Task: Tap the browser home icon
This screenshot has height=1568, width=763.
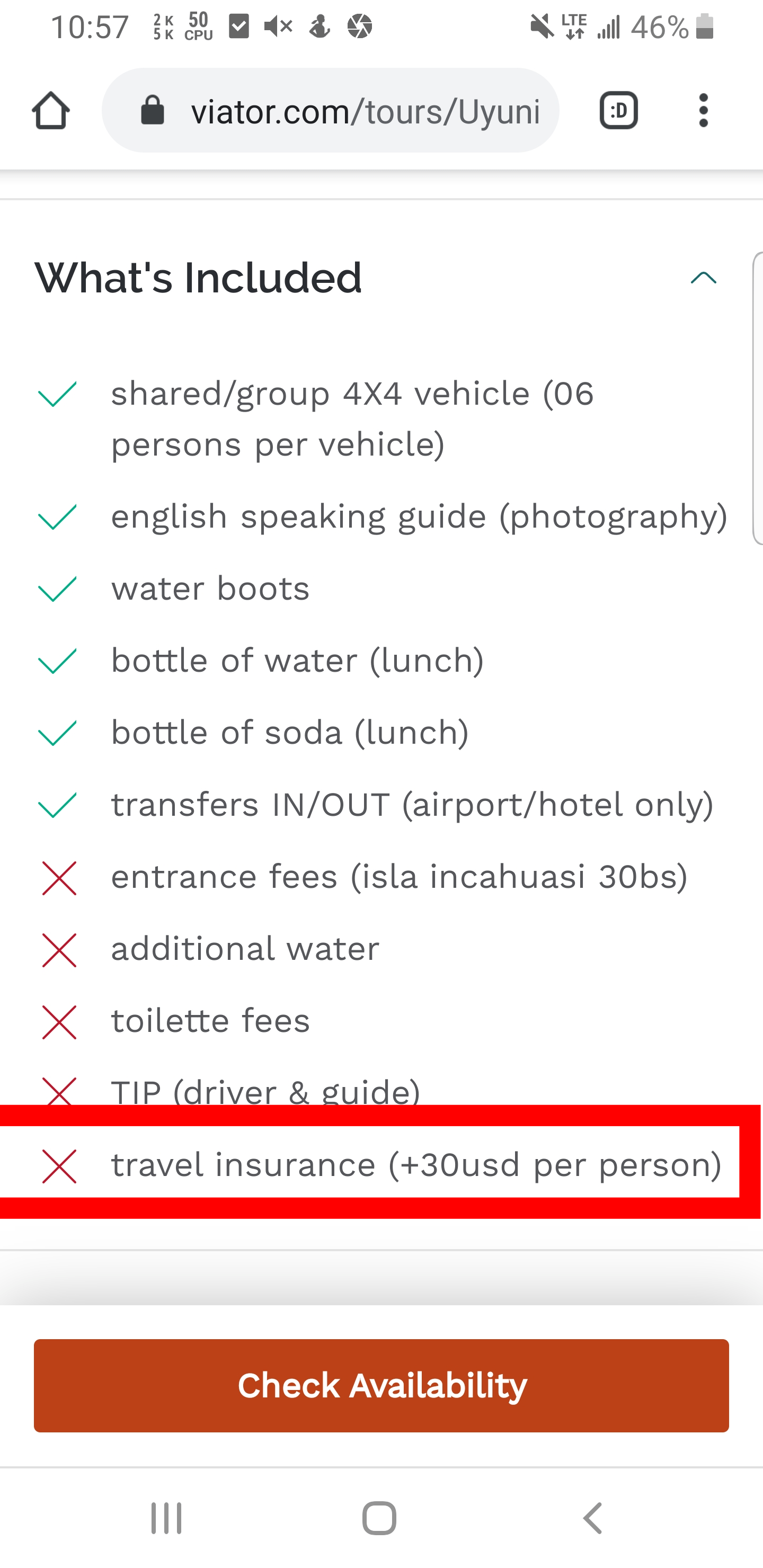Action: 51,111
